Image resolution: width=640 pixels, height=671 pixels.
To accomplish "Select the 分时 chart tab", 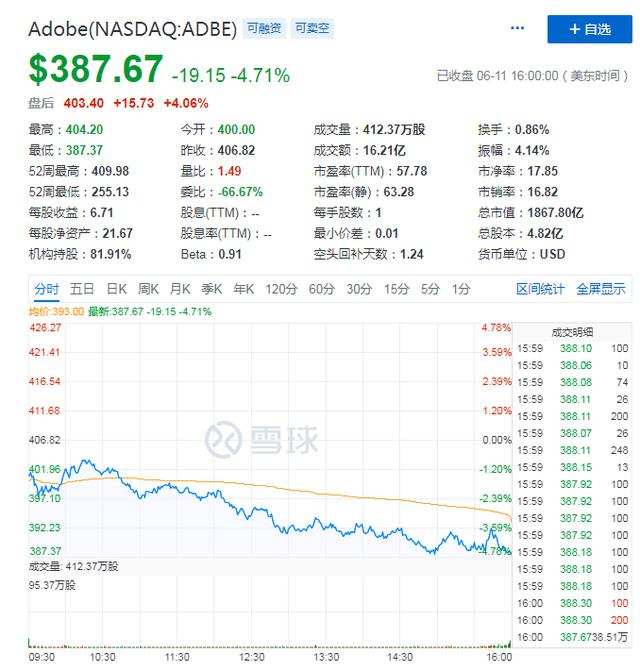I will (47, 289).
